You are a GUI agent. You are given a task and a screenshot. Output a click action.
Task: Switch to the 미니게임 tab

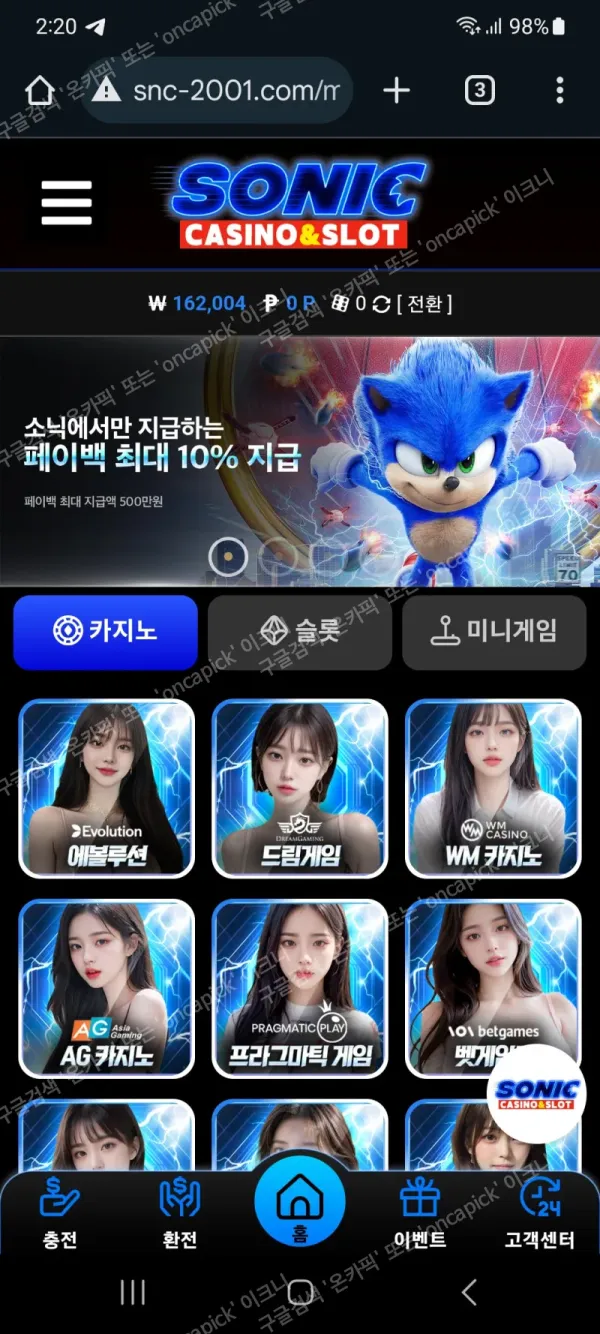pyautogui.click(x=494, y=632)
